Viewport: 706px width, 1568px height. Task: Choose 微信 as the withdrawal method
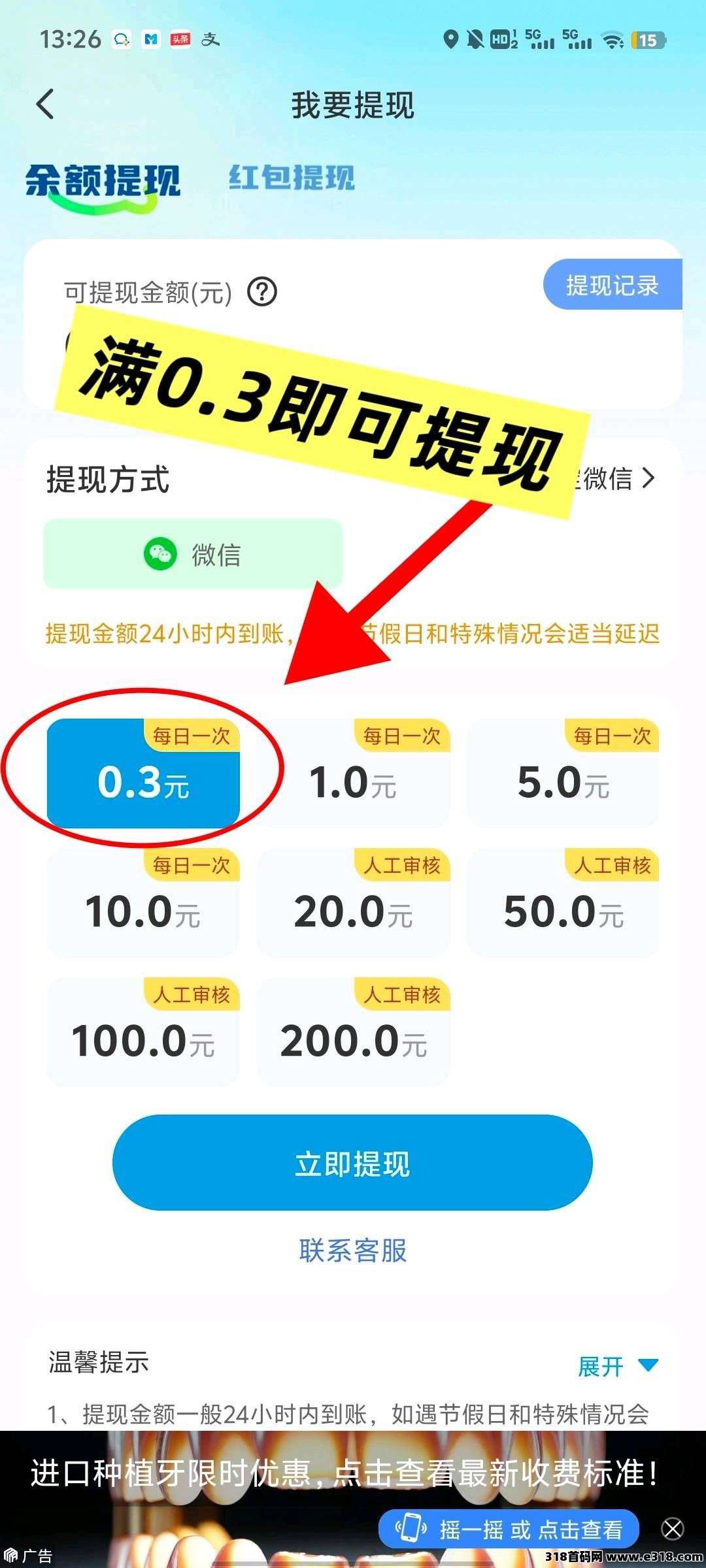(x=193, y=554)
